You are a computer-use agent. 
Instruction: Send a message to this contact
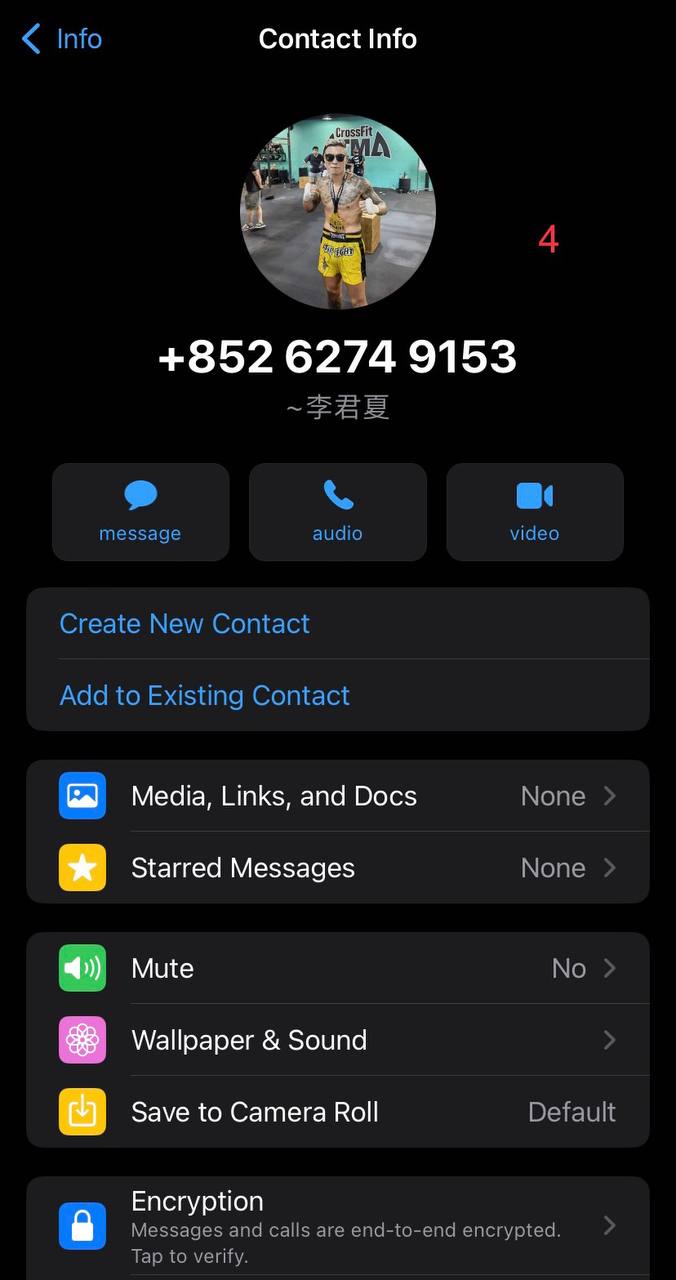point(140,511)
